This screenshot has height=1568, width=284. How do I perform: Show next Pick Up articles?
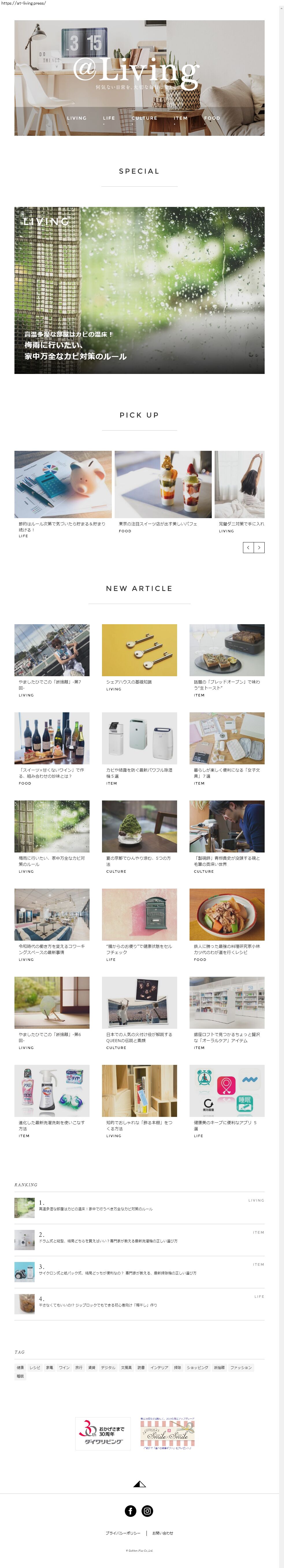(259, 548)
